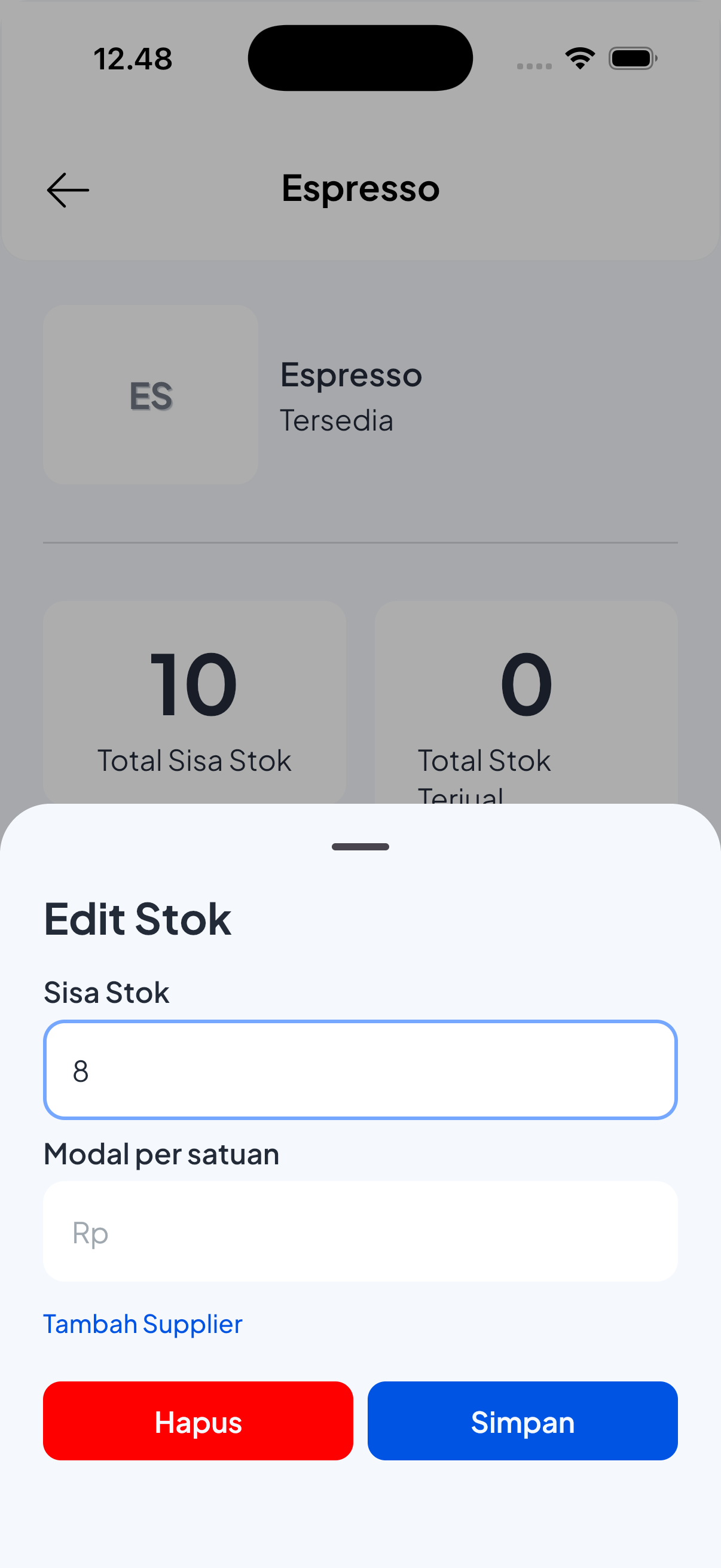Select the Edit Stok heading
This screenshot has width=721, height=1568.
(x=137, y=919)
